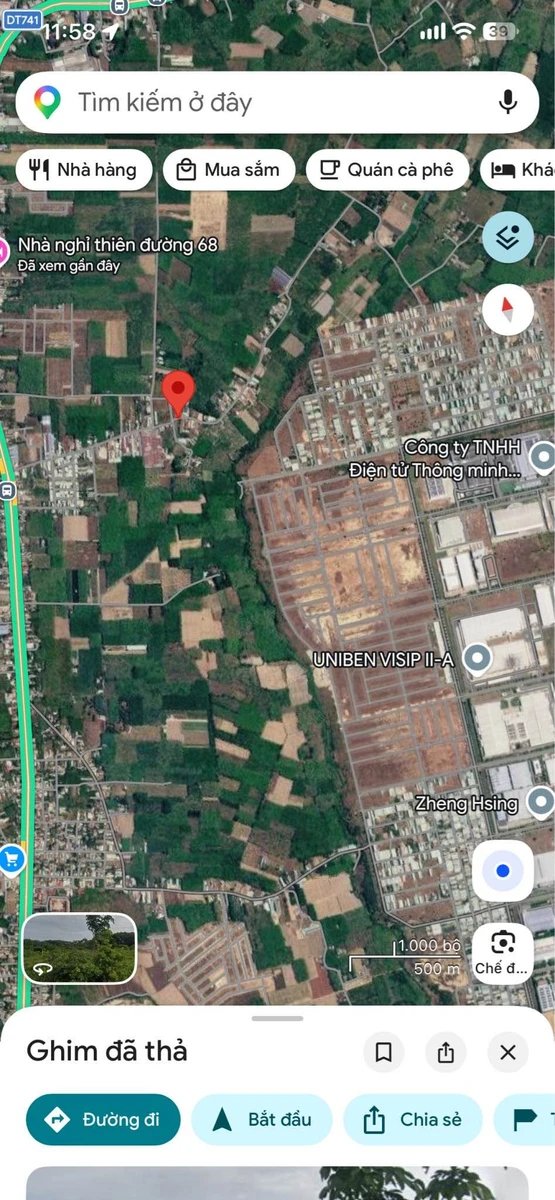
Task: Get directions with 'Đường đi'
Action: click(x=103, y=1119)
